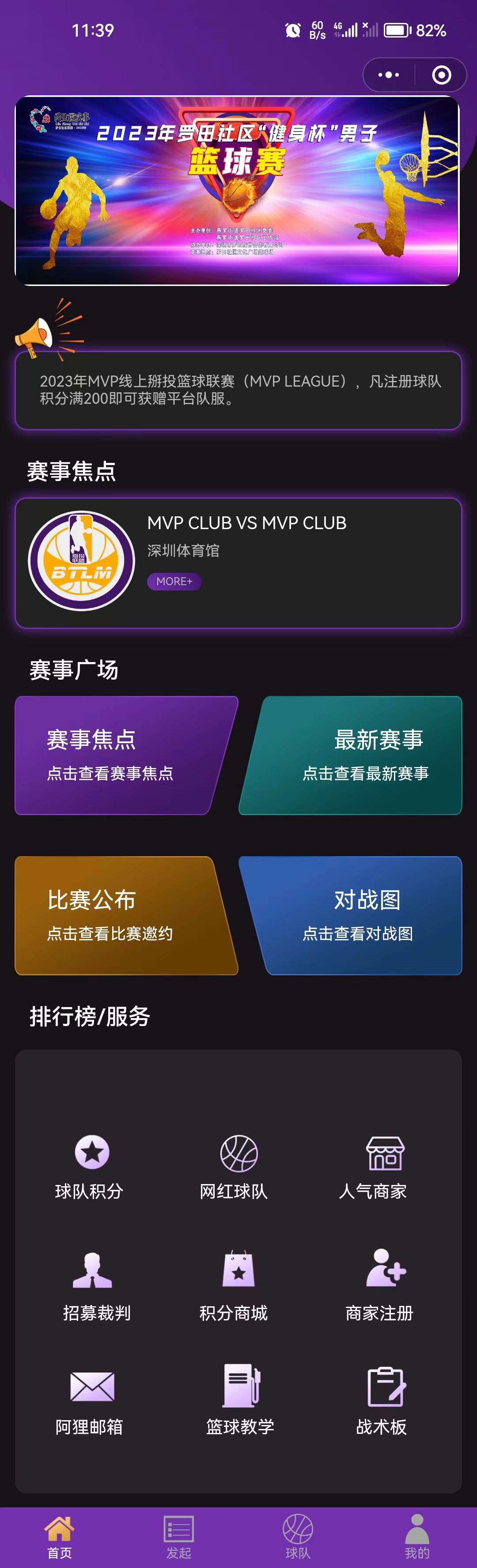This screenshot has height=1568, width=477.
Task: Open the mini program overflow menu
Action: [389, 75]
